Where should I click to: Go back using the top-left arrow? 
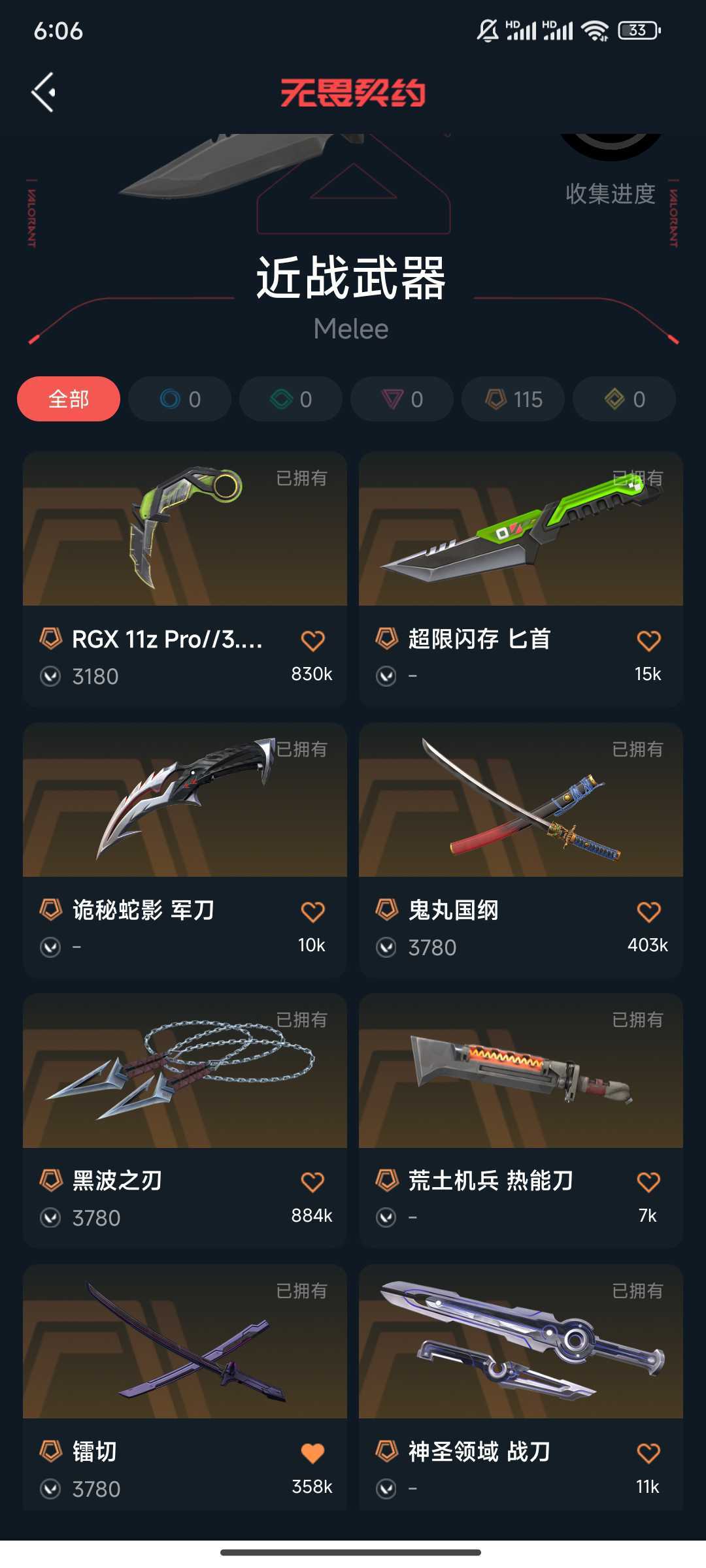[x=43, y=92]
